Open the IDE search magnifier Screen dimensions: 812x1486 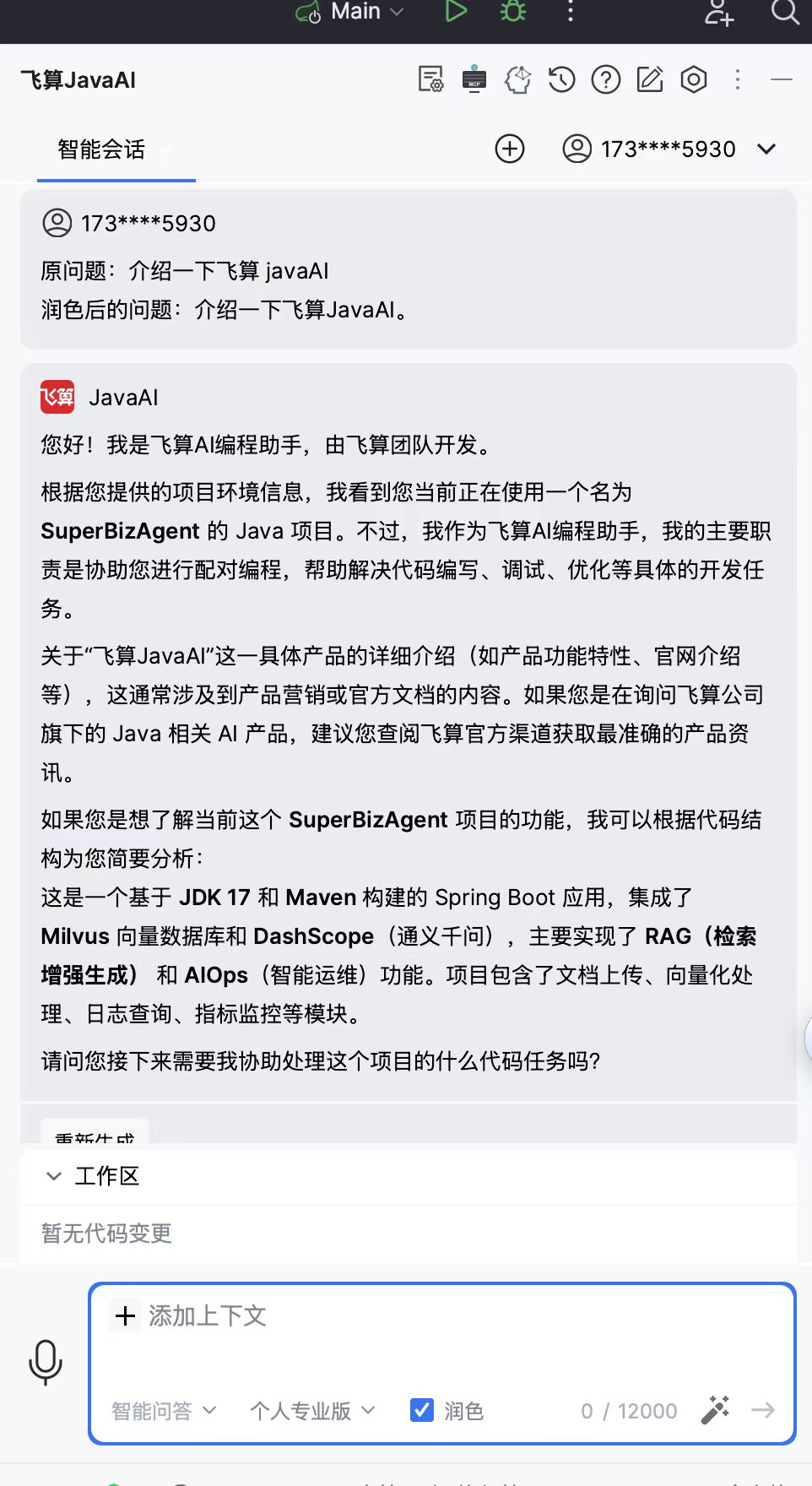click(784, 12)
